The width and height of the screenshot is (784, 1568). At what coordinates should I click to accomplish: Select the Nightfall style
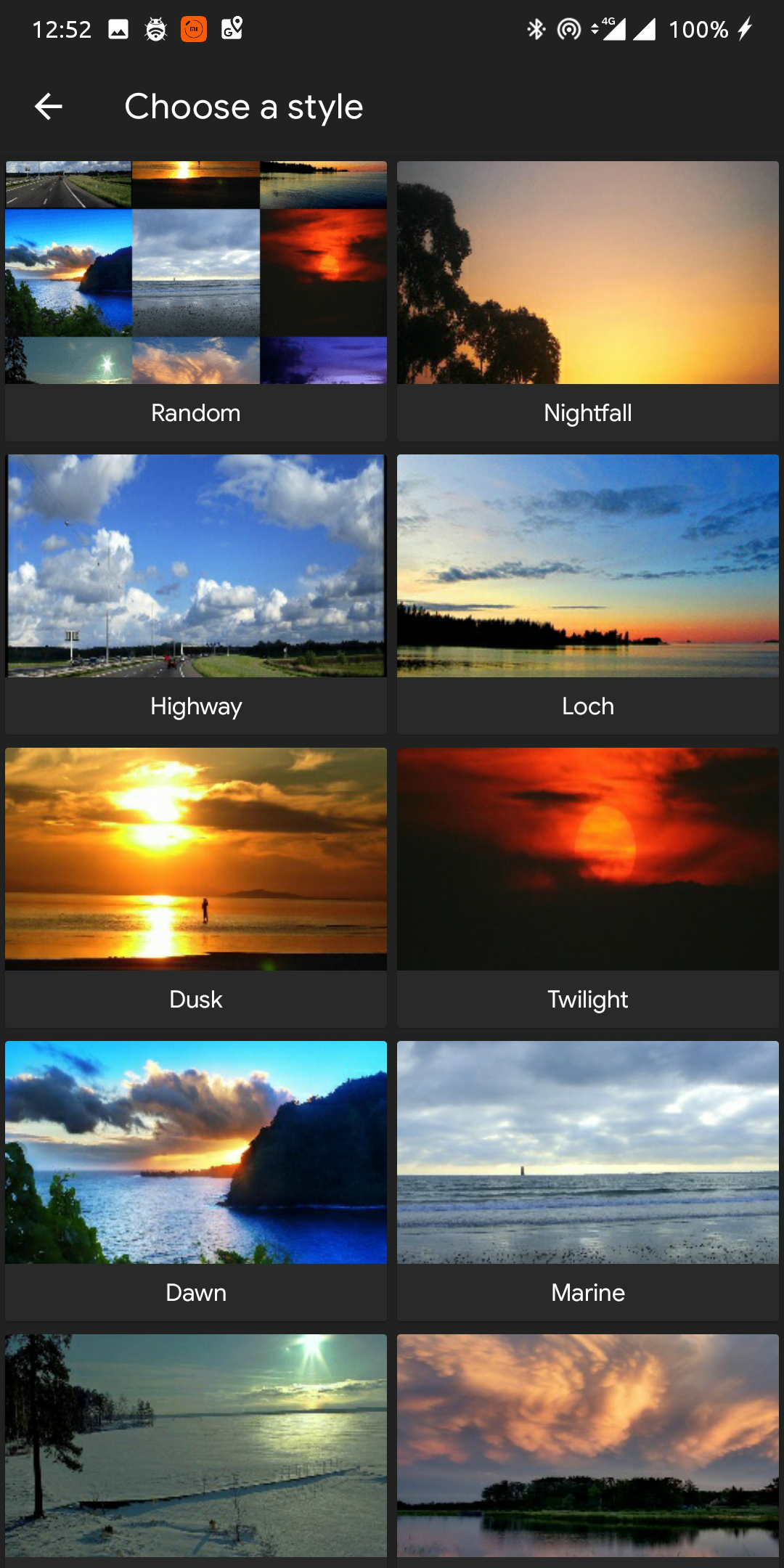(587, 298)
